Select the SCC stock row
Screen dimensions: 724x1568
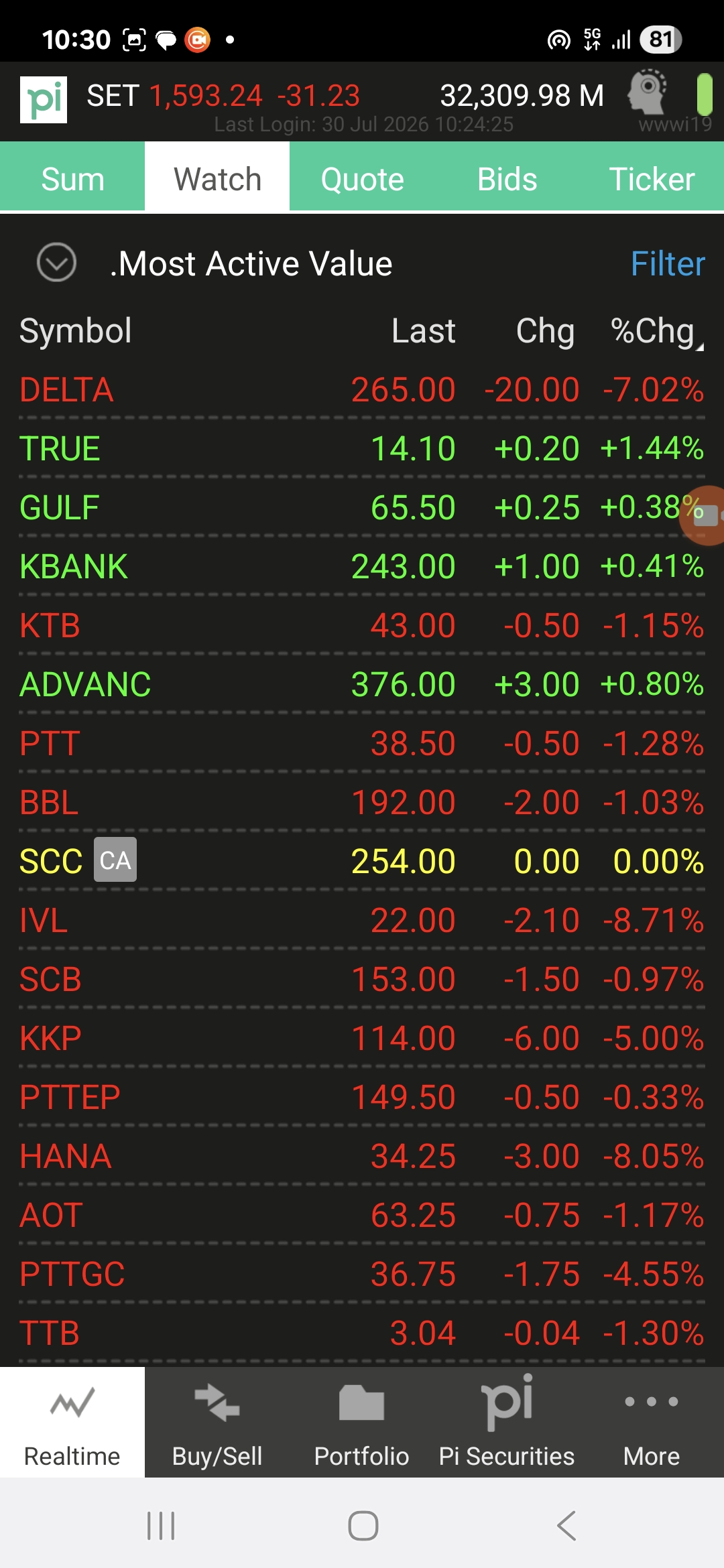[362, 862]
